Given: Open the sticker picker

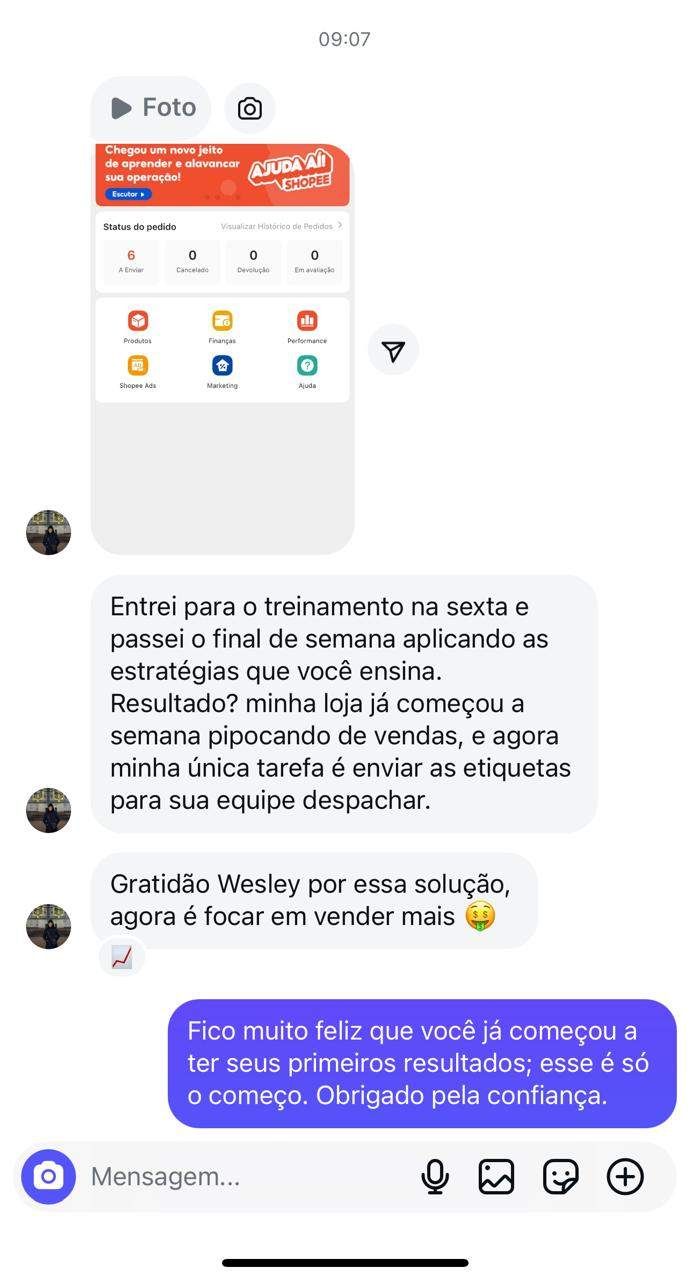Looking at the screenshot, I should tap(560, 1177).
